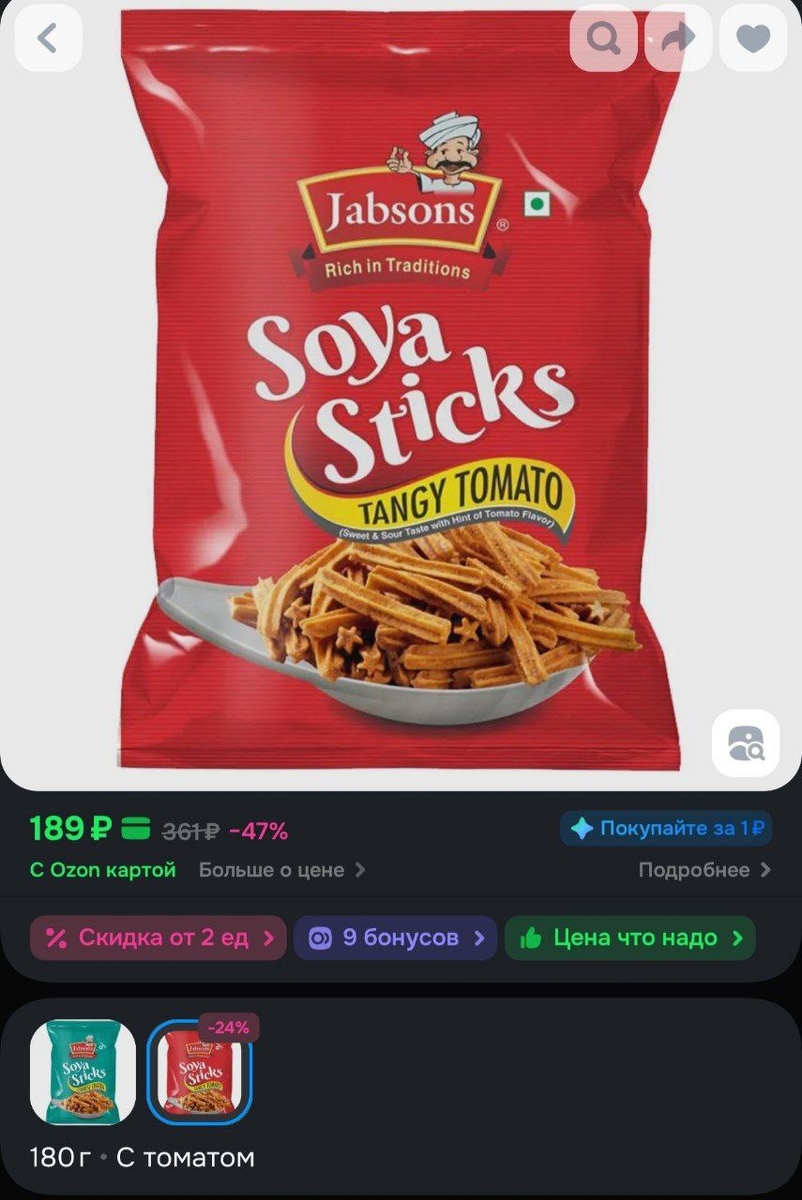Open the 'Подробнее' link

(x=705, y=870)
